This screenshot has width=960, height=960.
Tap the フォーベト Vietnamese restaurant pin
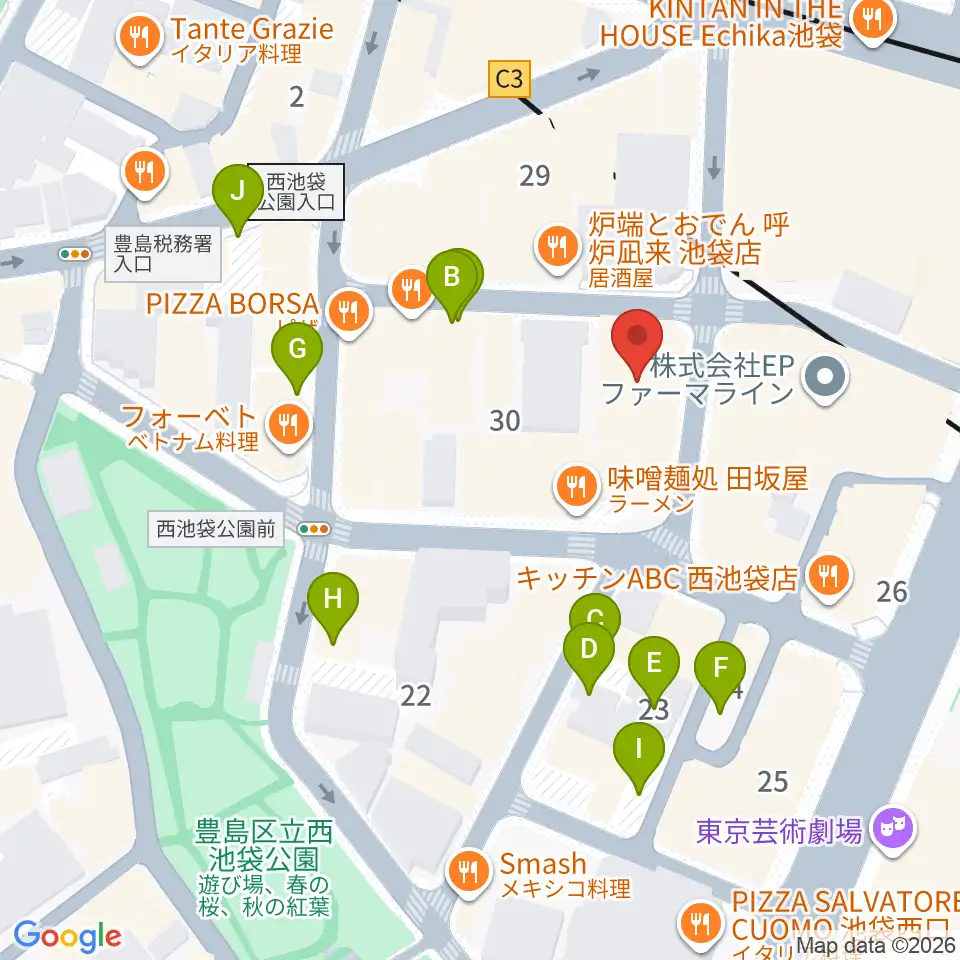[x=289, y=426]
